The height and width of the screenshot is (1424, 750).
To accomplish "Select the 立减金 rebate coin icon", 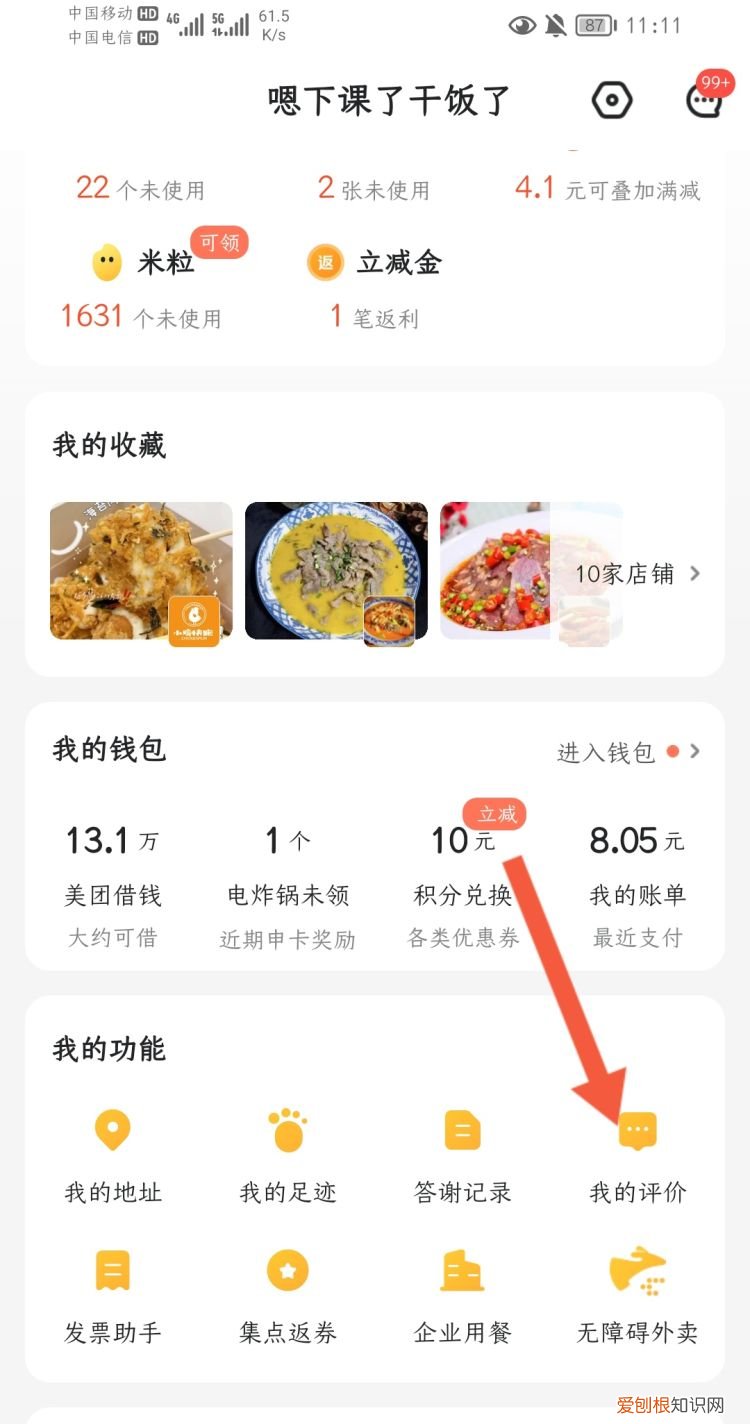I will tap(324, 262).
